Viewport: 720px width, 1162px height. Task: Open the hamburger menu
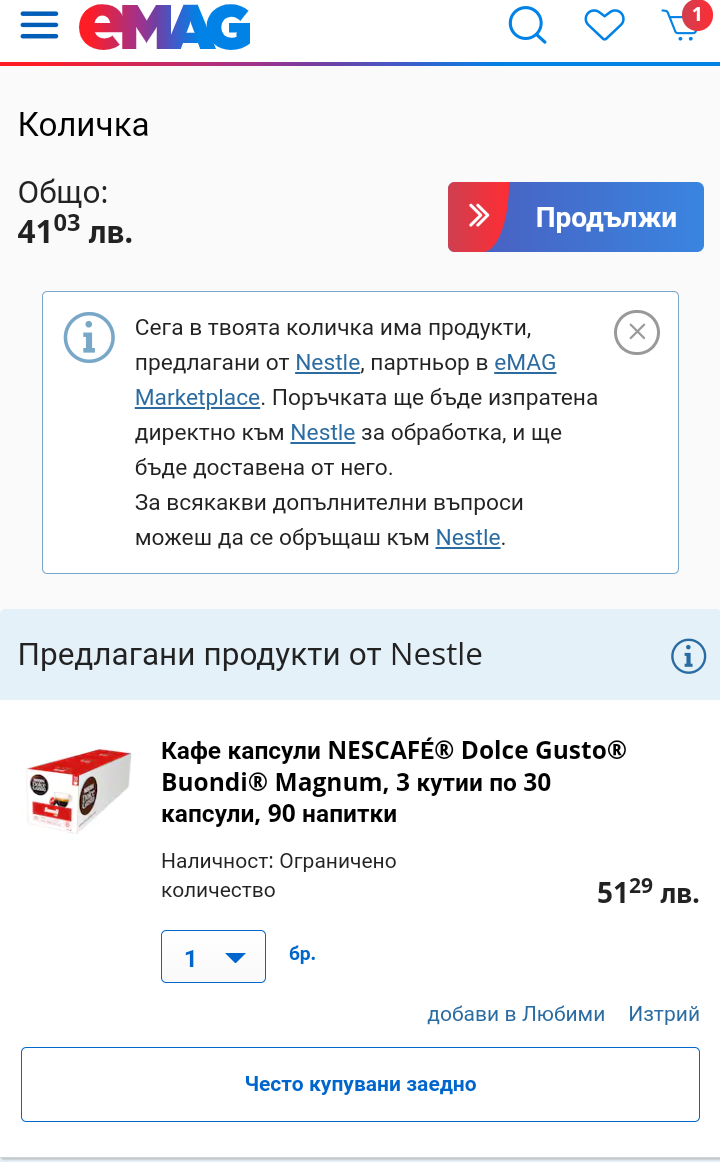(x=39, y=26)
